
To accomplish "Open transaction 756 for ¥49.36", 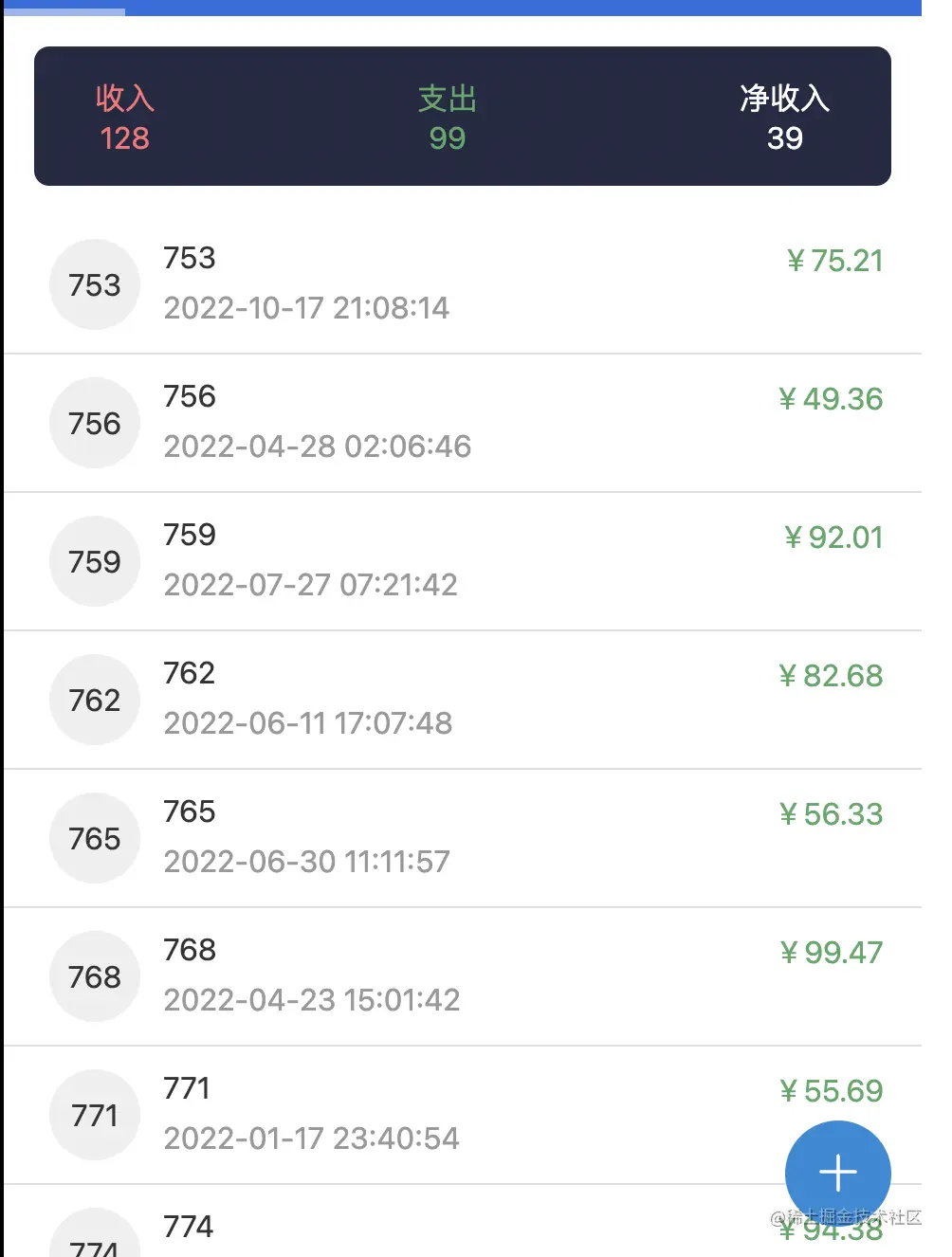I will coord(463,422).
